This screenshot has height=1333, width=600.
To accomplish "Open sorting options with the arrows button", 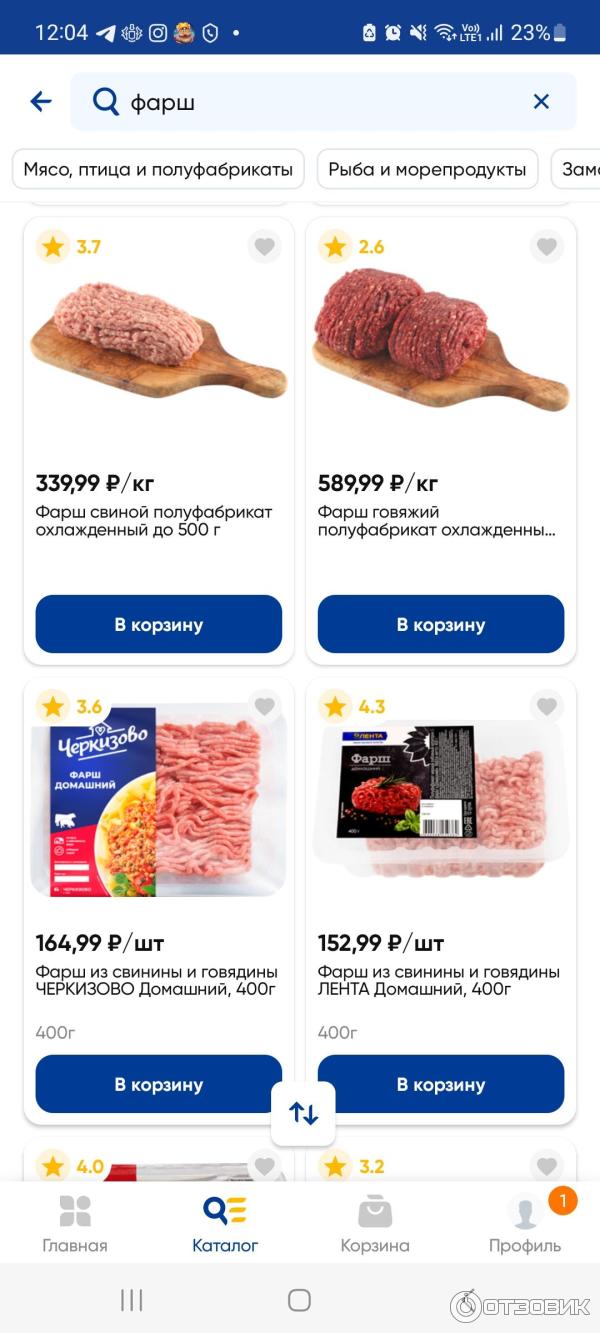I will 303,1113.
